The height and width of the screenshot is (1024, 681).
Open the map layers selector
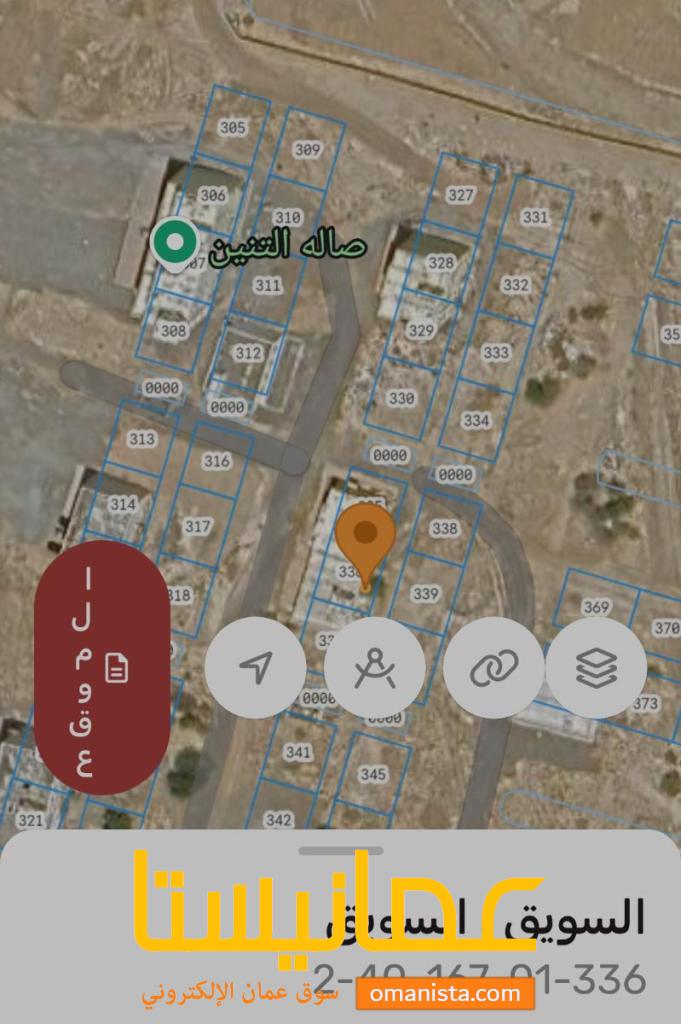click(597, 667)
